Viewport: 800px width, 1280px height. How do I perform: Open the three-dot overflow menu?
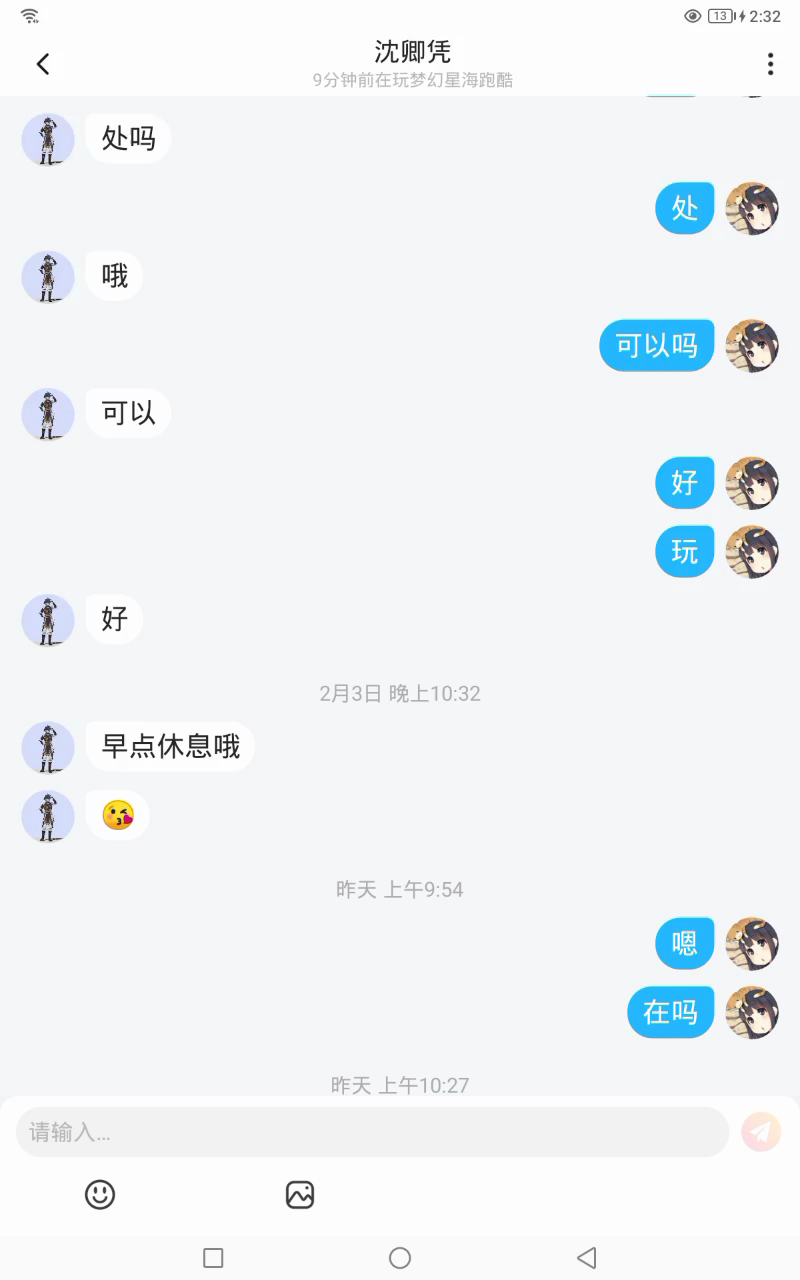tap(770, 64)
